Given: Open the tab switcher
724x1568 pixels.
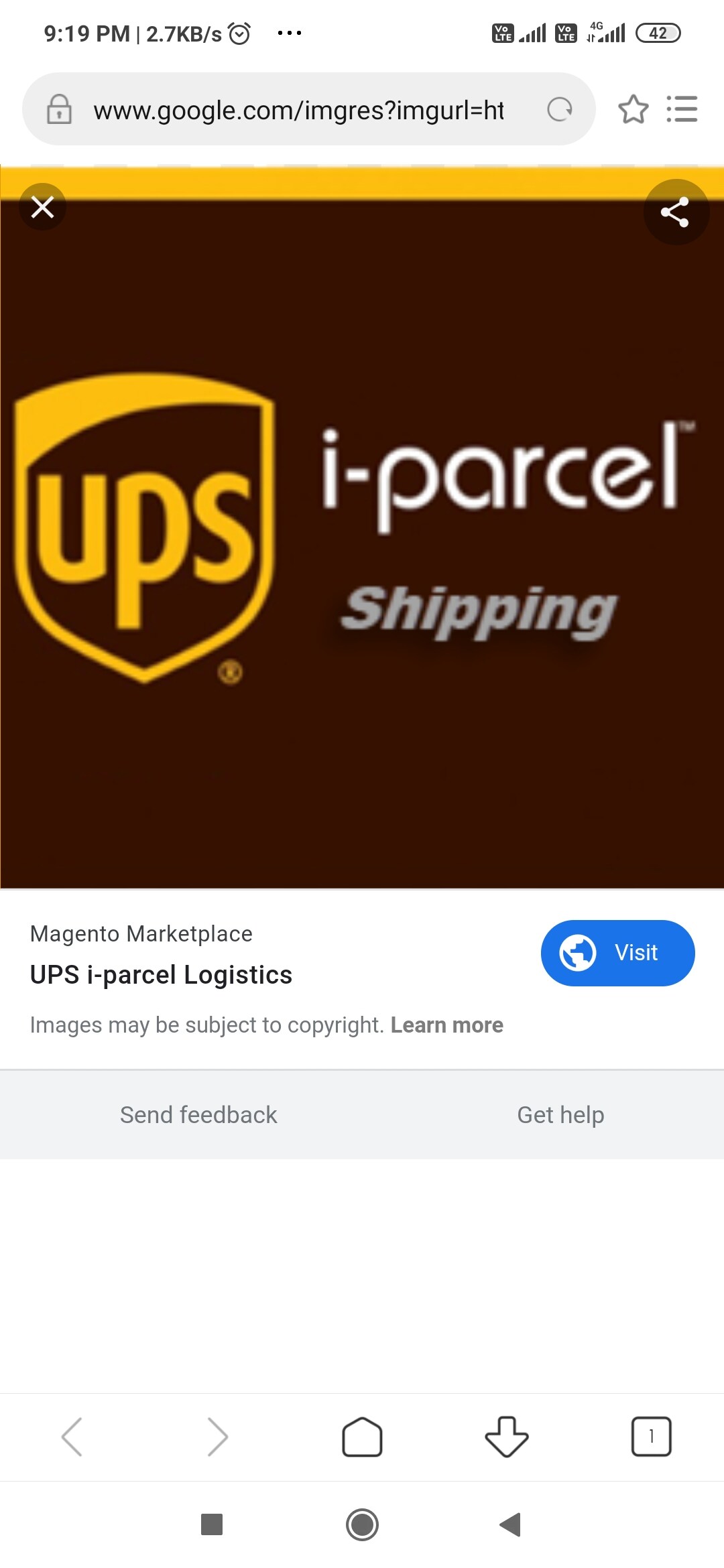Looking at the screenshot, I should (651, 1437).
